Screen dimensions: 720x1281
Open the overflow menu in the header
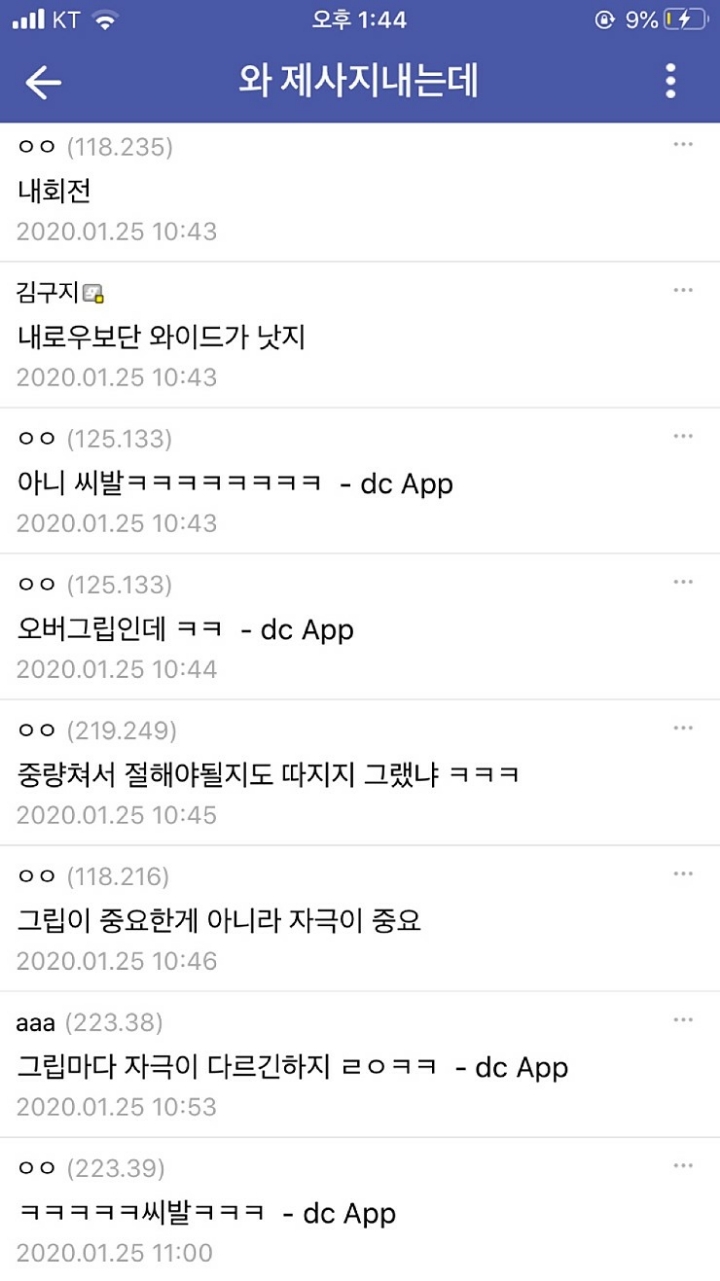(x=670, y=81)
